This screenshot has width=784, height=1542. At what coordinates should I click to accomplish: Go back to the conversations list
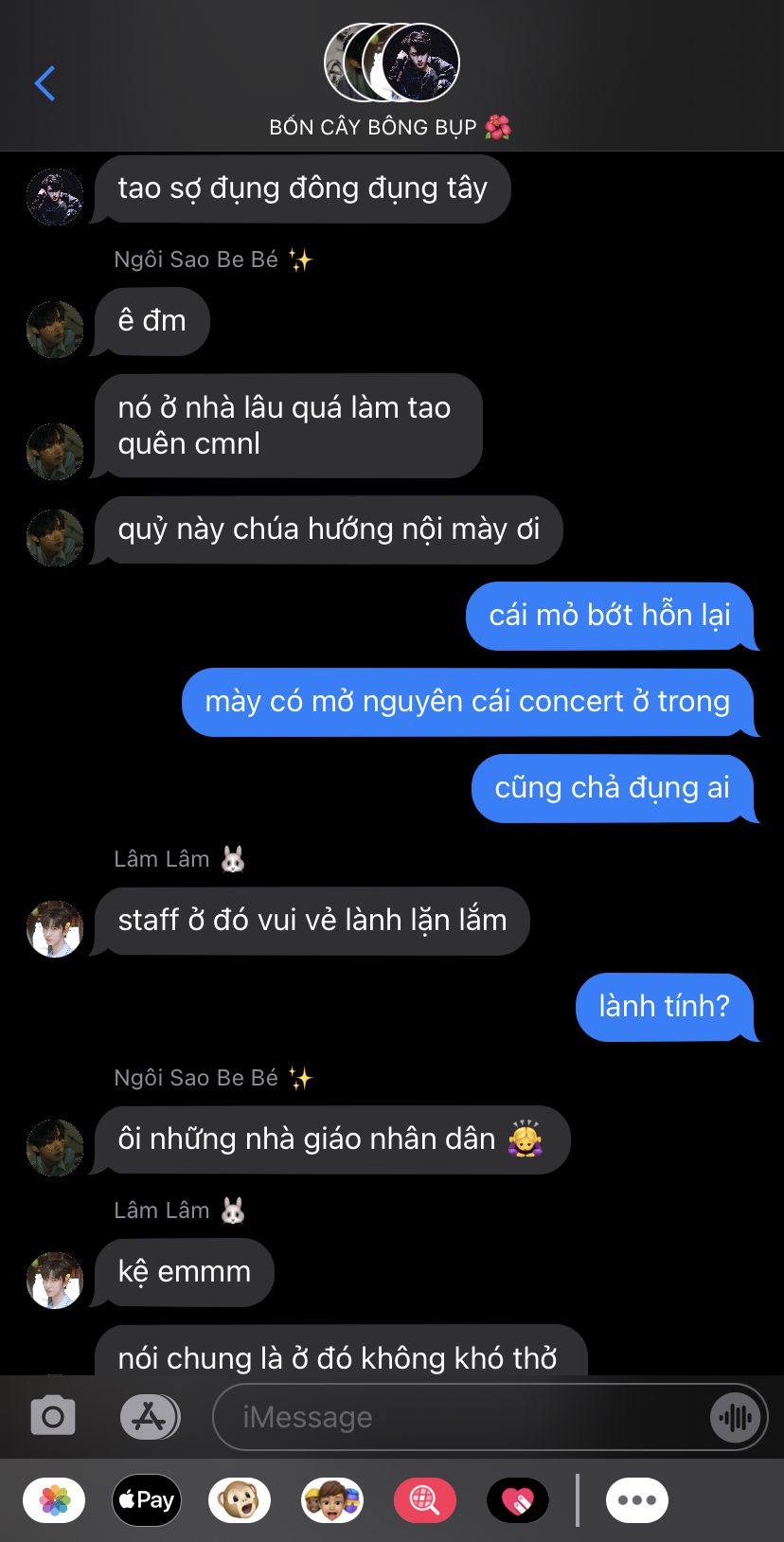[45, 83]
